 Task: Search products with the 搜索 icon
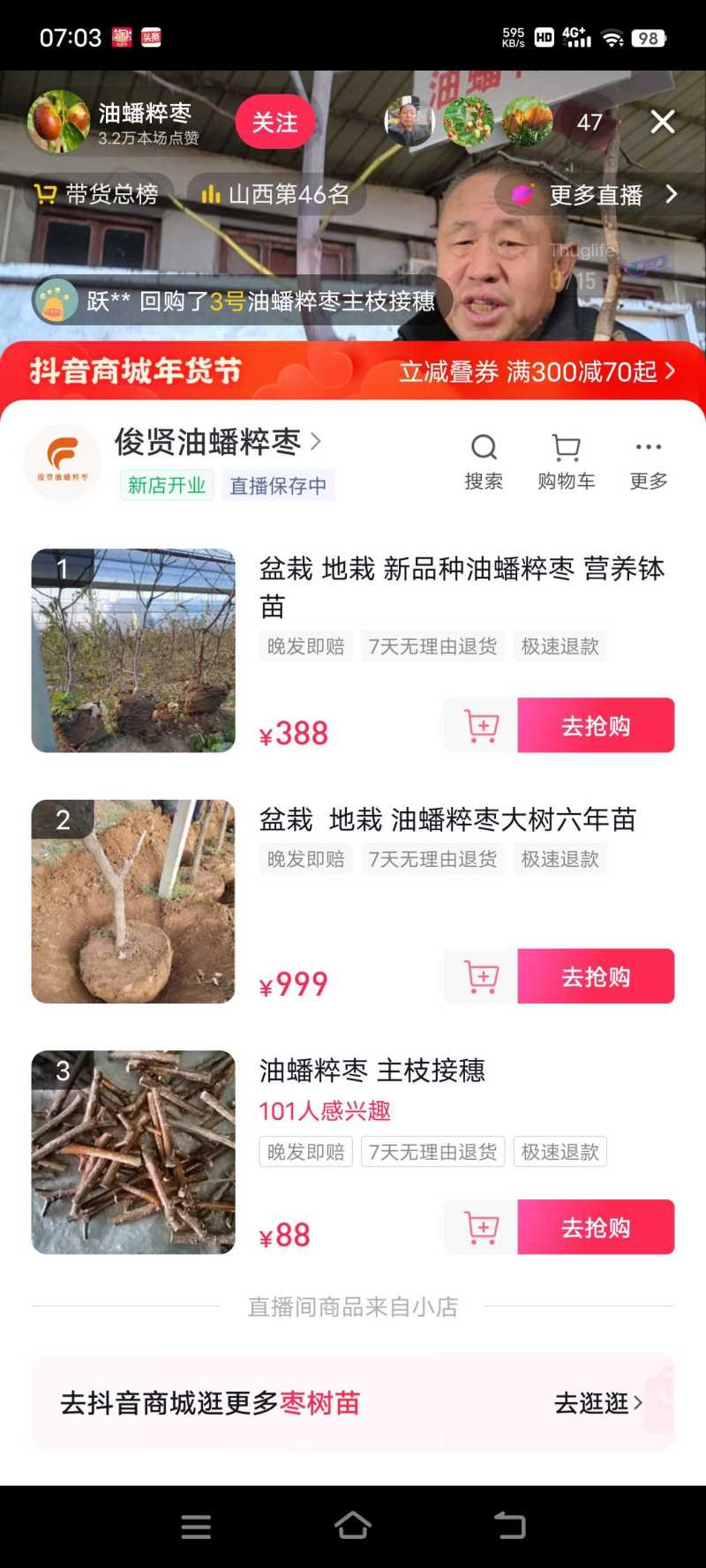[x=484, y=461]
